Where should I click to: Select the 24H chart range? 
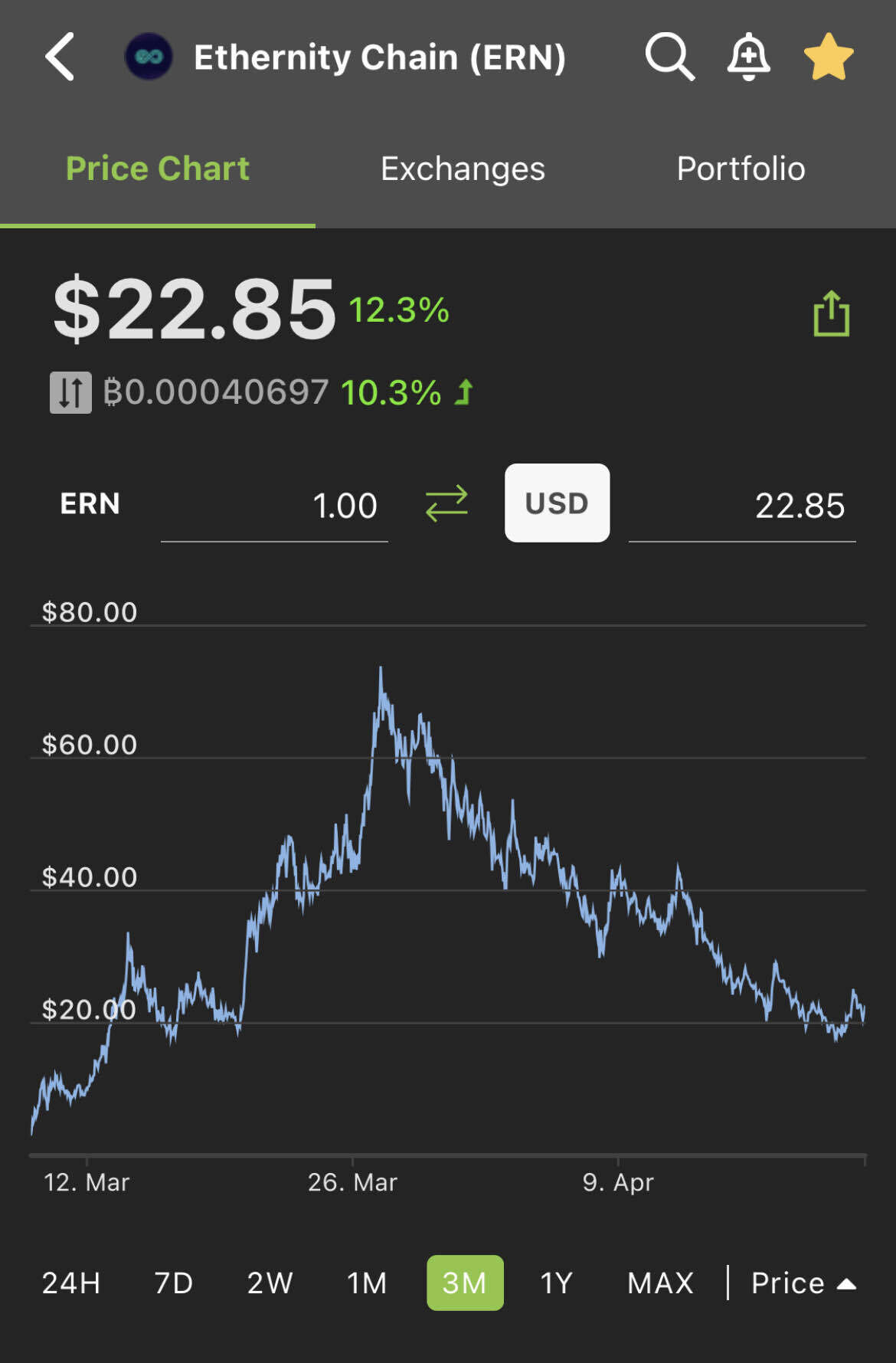[x=71, y=1283]
